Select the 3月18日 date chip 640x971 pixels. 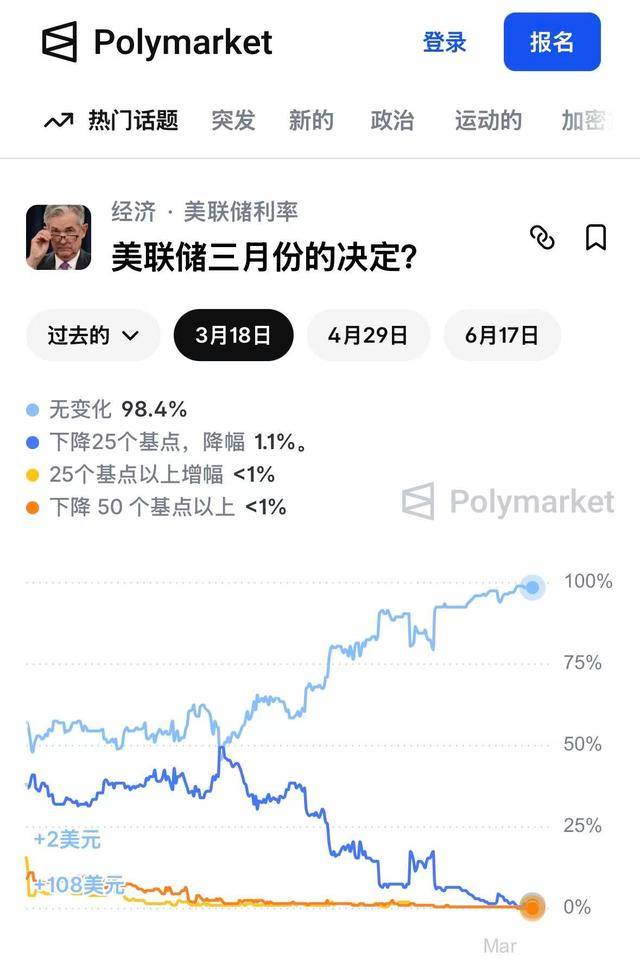(233, 335)
